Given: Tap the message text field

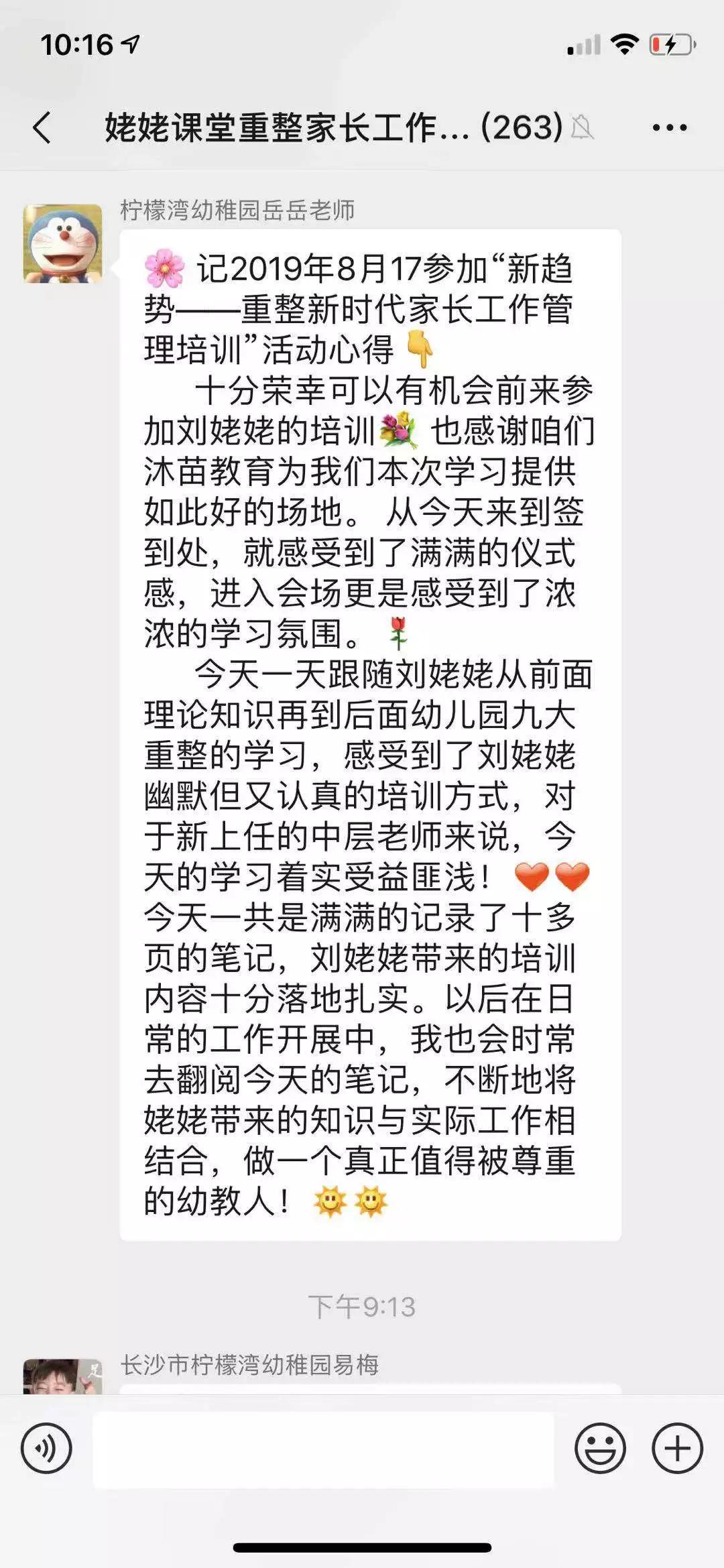Looking at the screenshot, I should click(323, 1449).
